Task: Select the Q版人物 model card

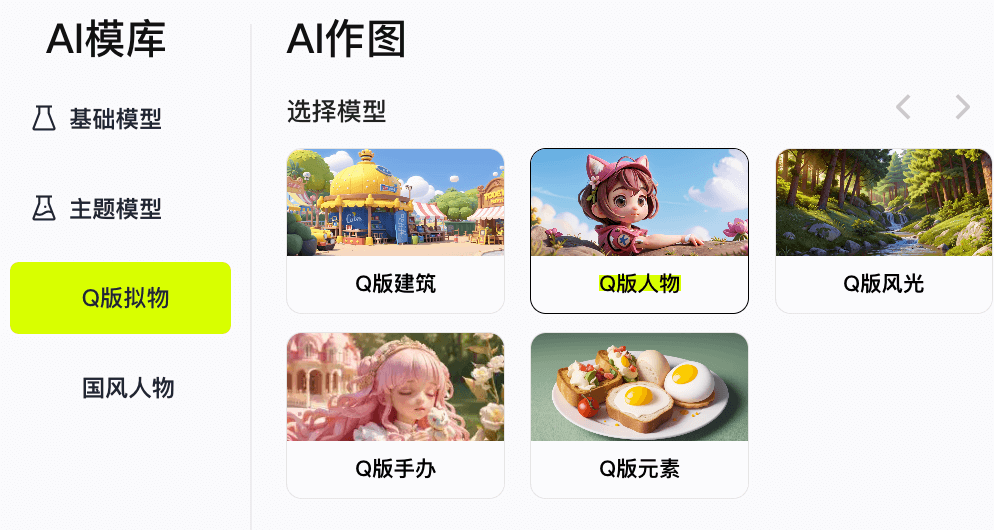Action: [639, 230]
